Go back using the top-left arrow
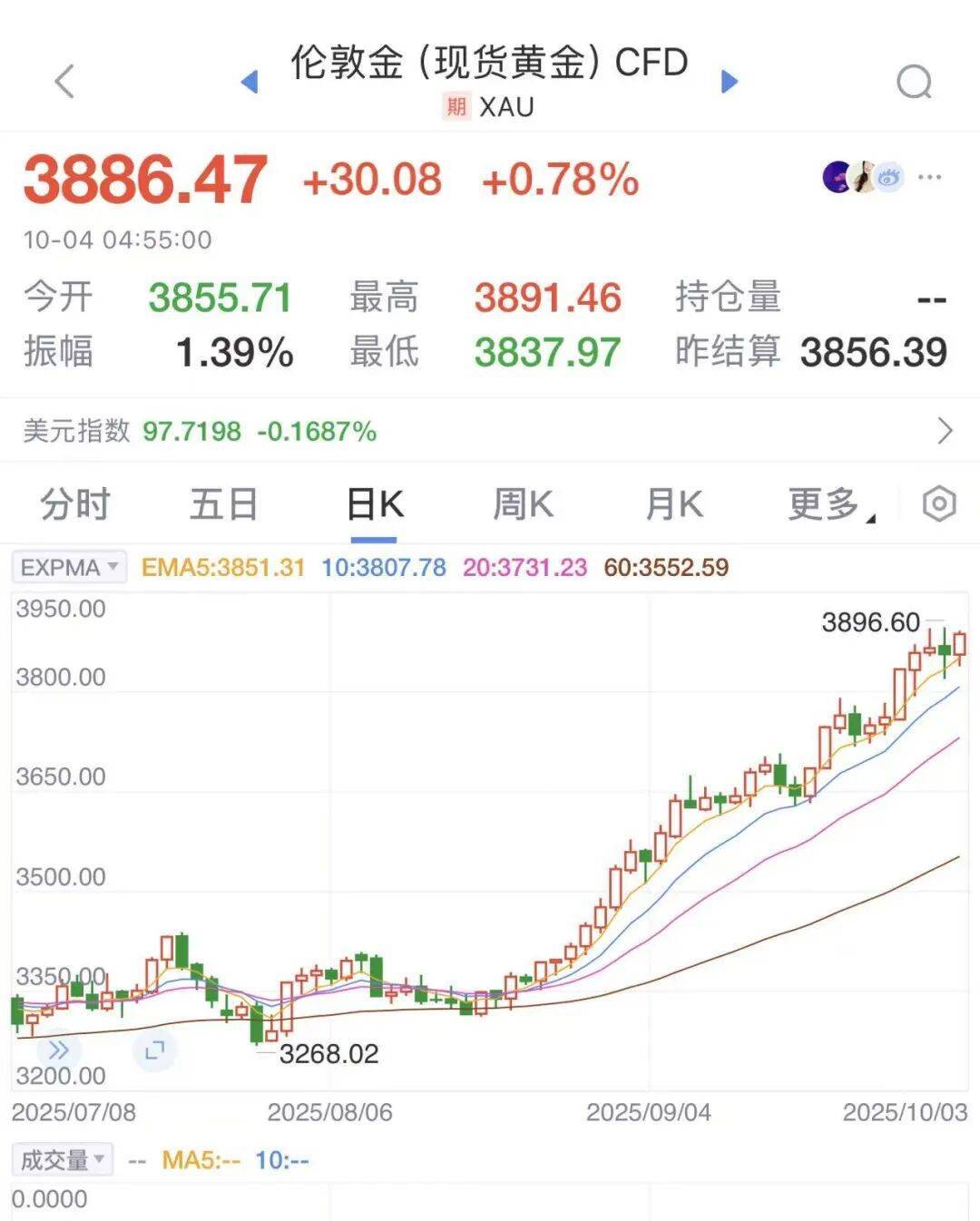This screenshot has height=1221, width=980. [64, 82]
